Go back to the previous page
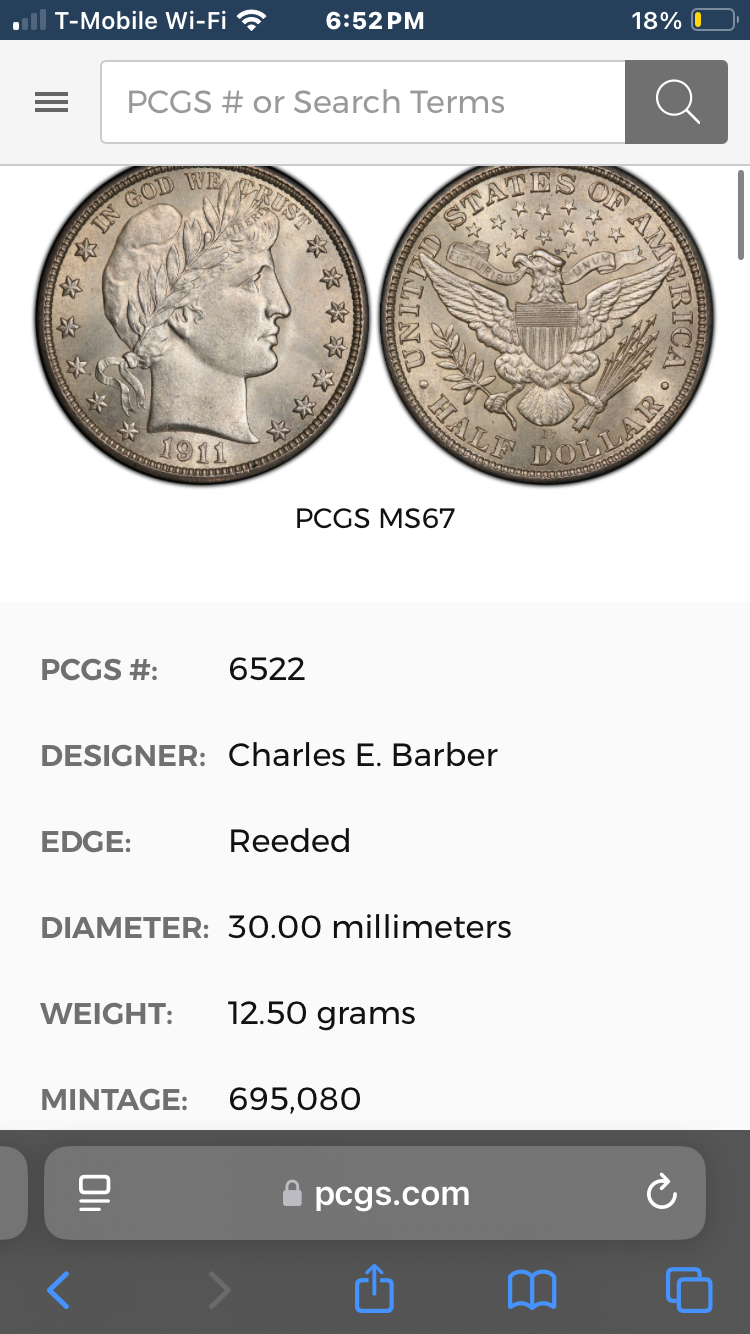 click(59, 1290)
